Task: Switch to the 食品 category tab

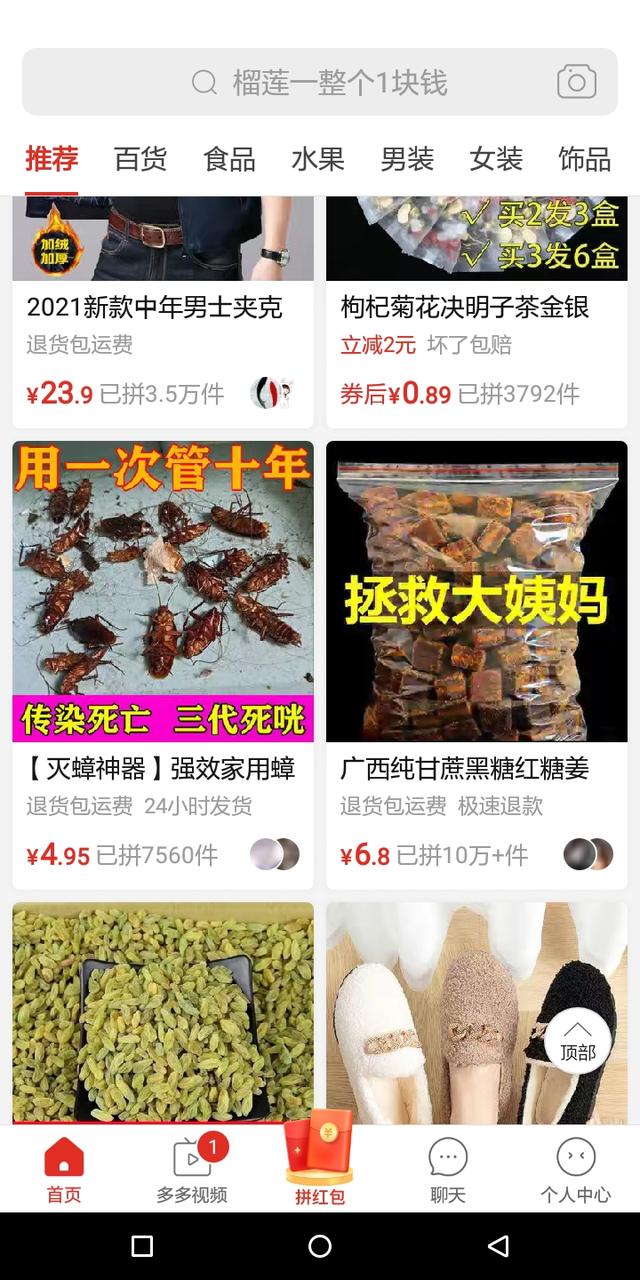Action: [x=229, y=159]
